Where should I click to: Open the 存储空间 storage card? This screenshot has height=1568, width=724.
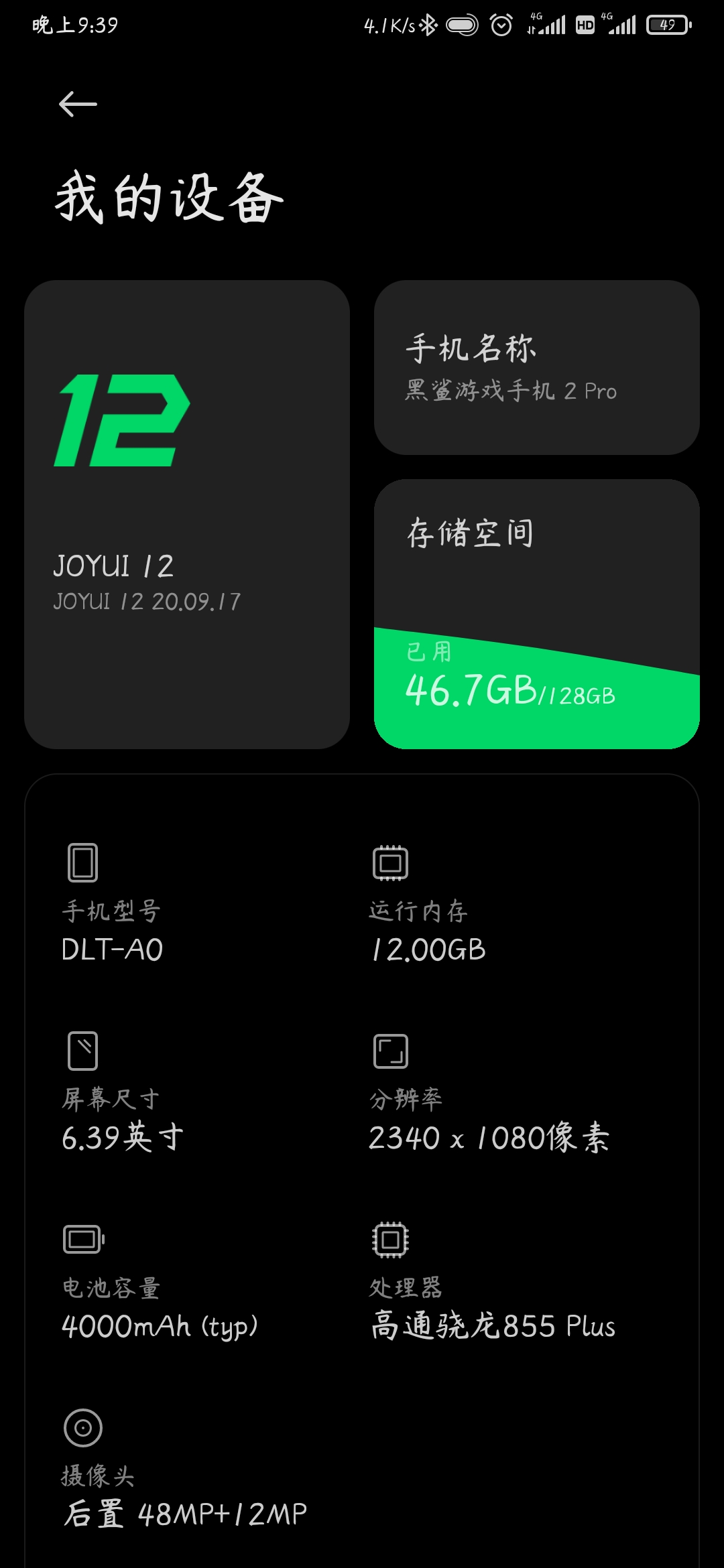point(536,613)
